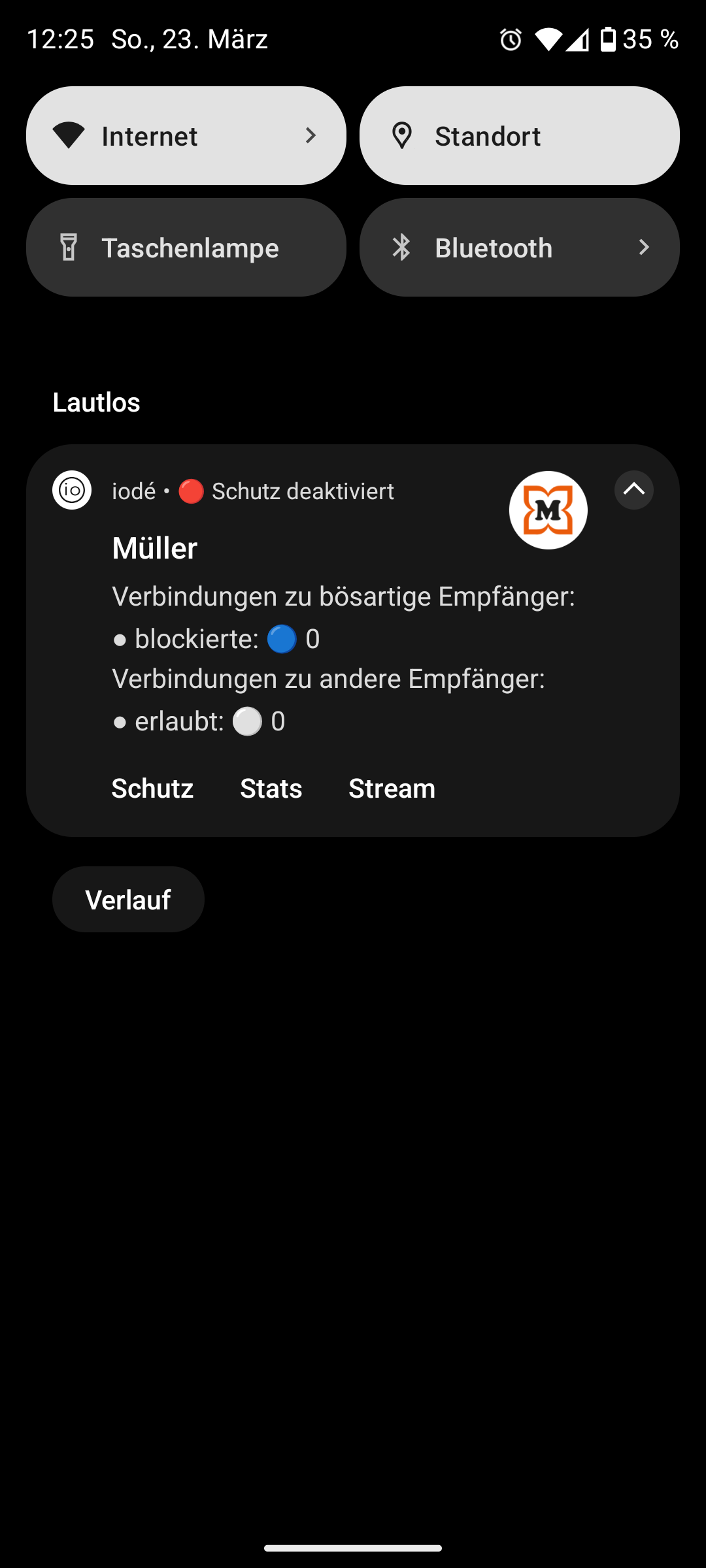Open the Müller iodé notification
This screenshot has width=706, height=1568.
(353, 640)
